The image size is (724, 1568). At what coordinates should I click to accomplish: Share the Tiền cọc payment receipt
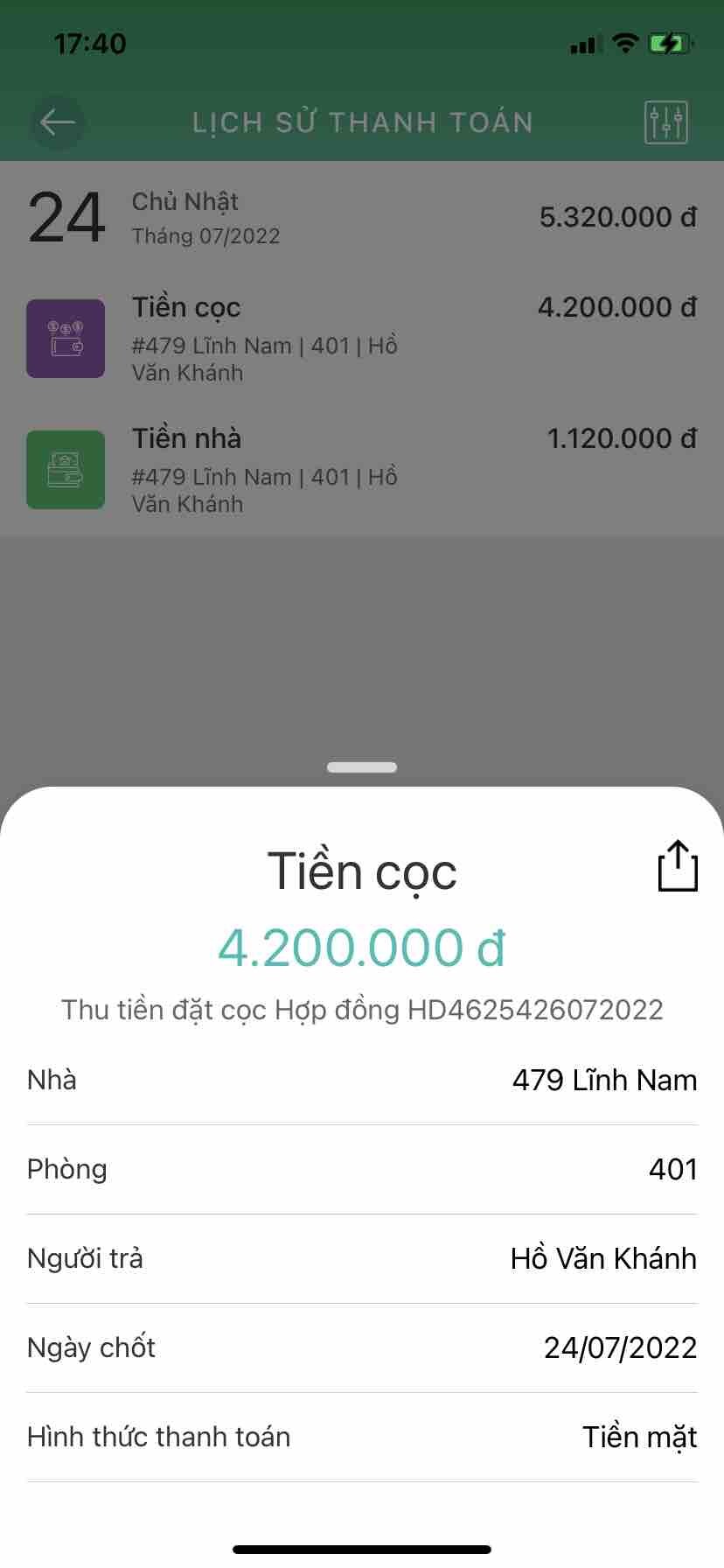click(677, 866)
